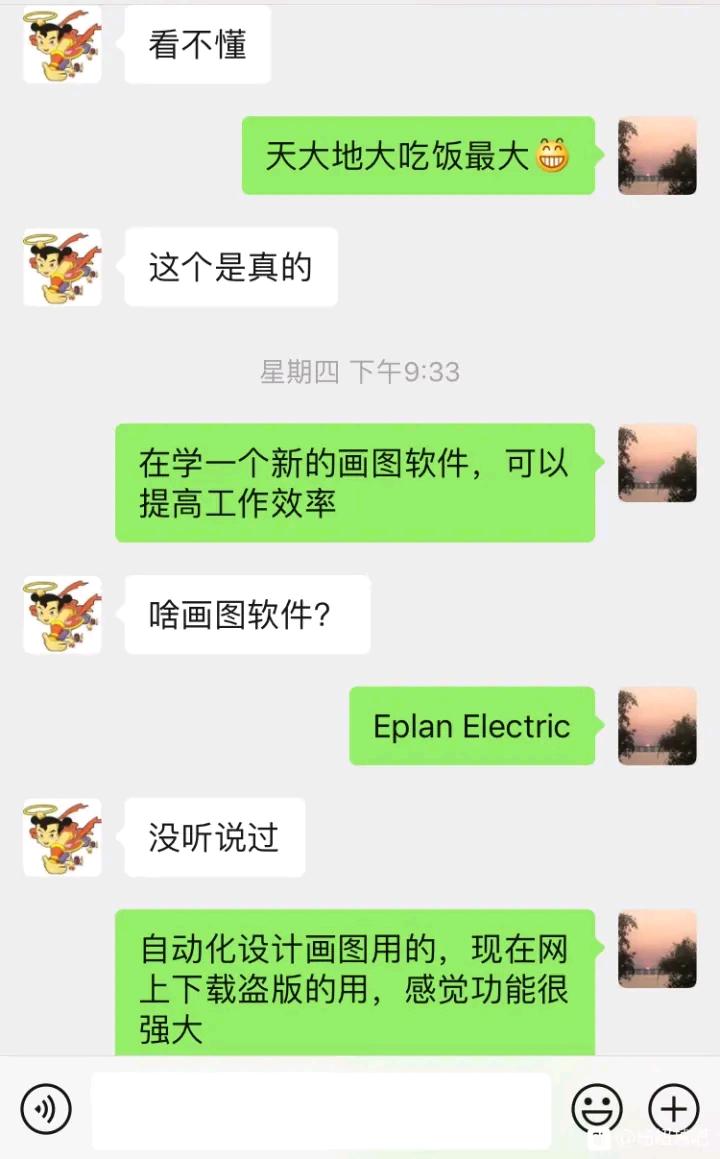Open the emoji sticker panel

click(597, 1109)
